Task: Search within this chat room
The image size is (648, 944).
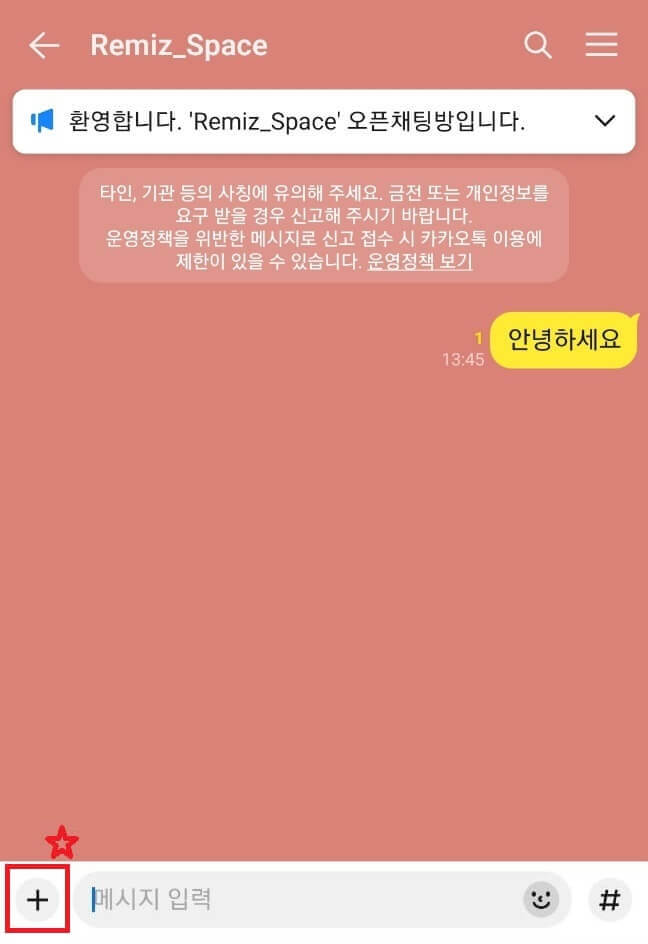Action: coord(538,46)
